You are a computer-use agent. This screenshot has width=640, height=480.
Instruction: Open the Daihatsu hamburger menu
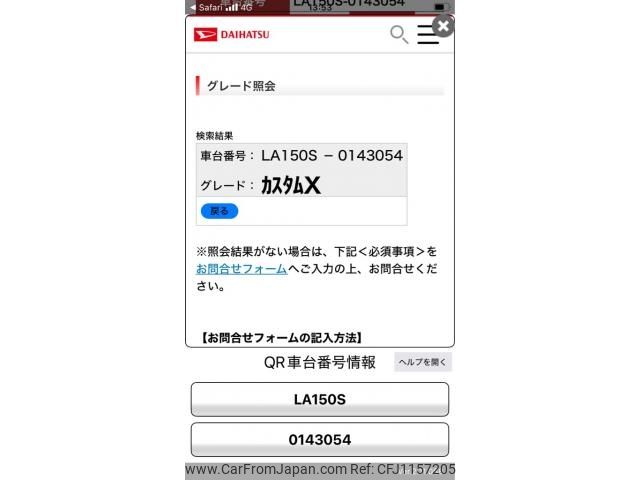[427, 35]
